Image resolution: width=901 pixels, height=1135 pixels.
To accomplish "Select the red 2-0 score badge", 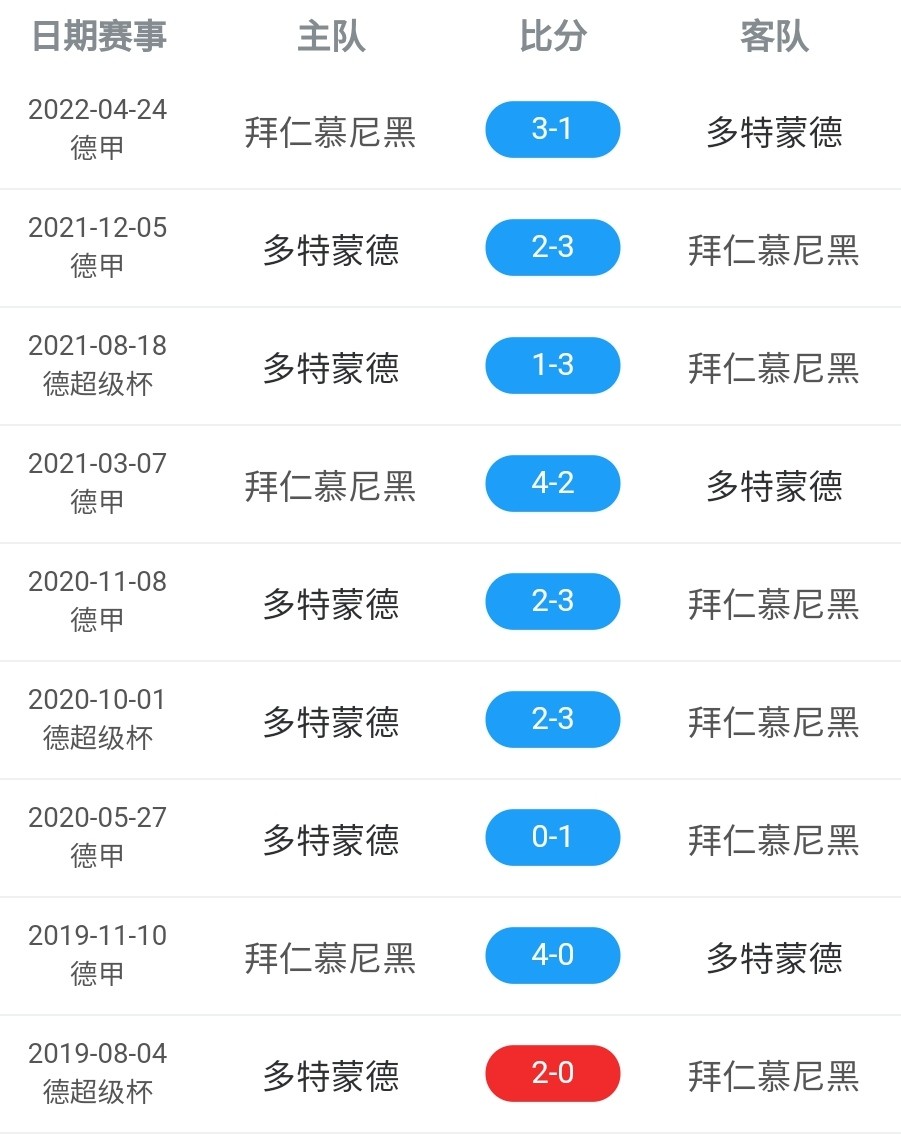I will click(x=552, y=1073).
